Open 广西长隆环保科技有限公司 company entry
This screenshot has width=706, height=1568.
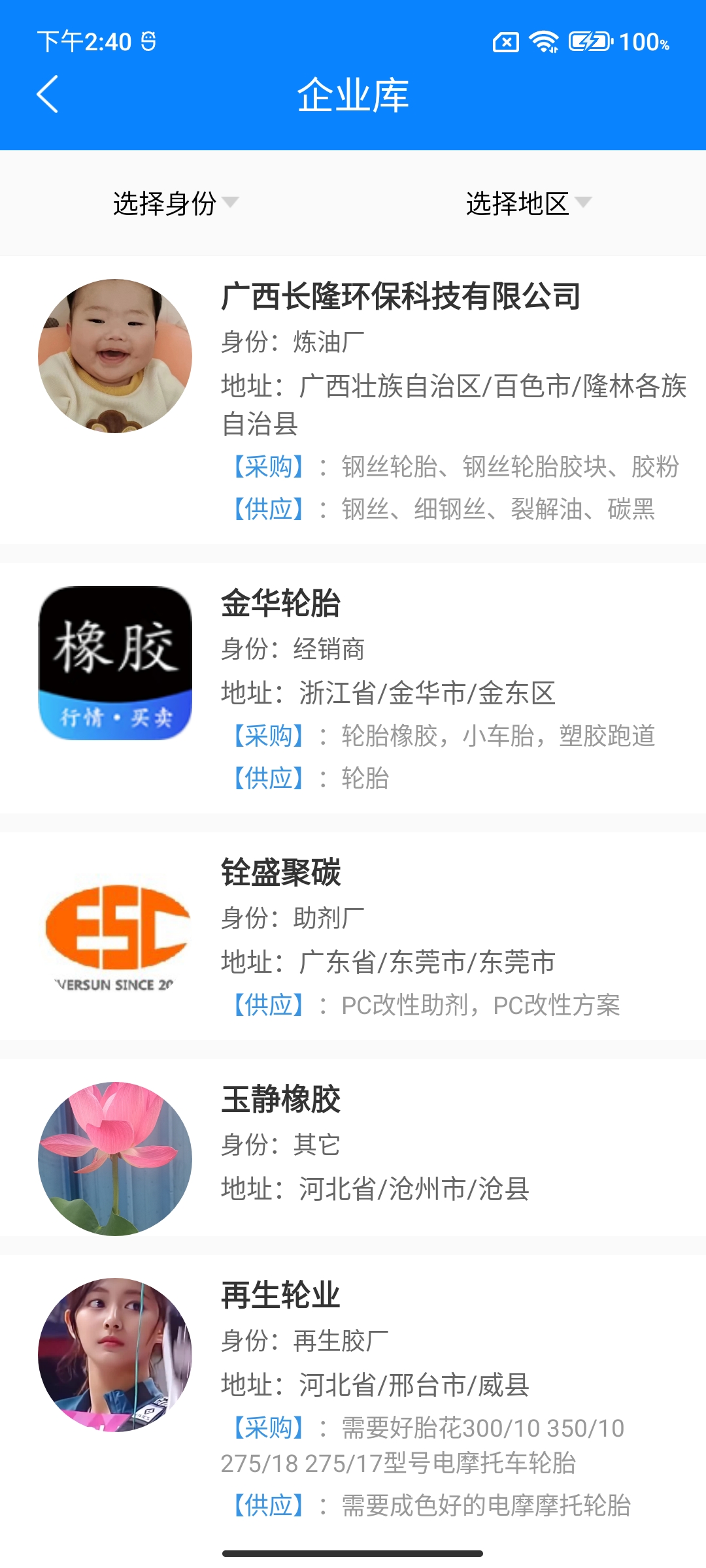click(x=400, y=297)
